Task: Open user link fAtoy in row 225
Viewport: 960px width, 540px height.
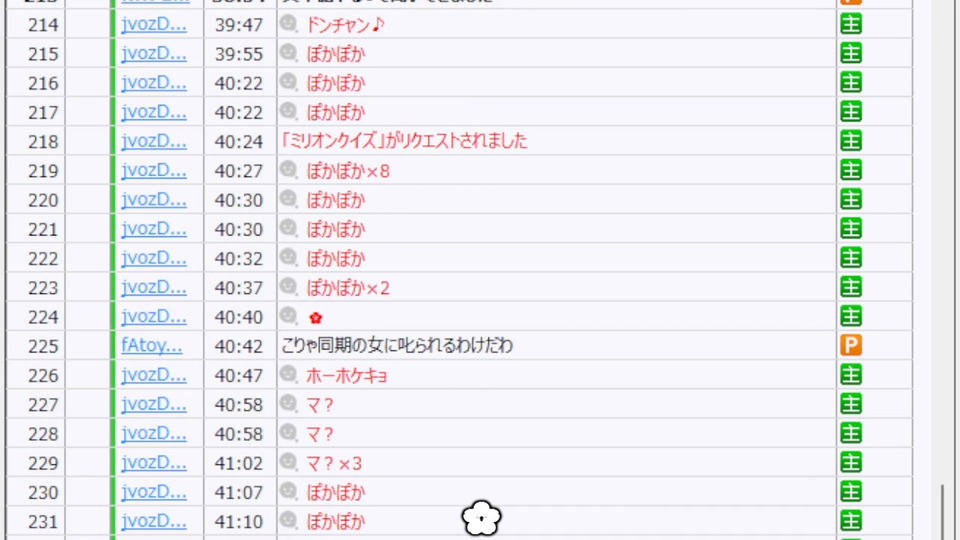Action: coord(152,346)
